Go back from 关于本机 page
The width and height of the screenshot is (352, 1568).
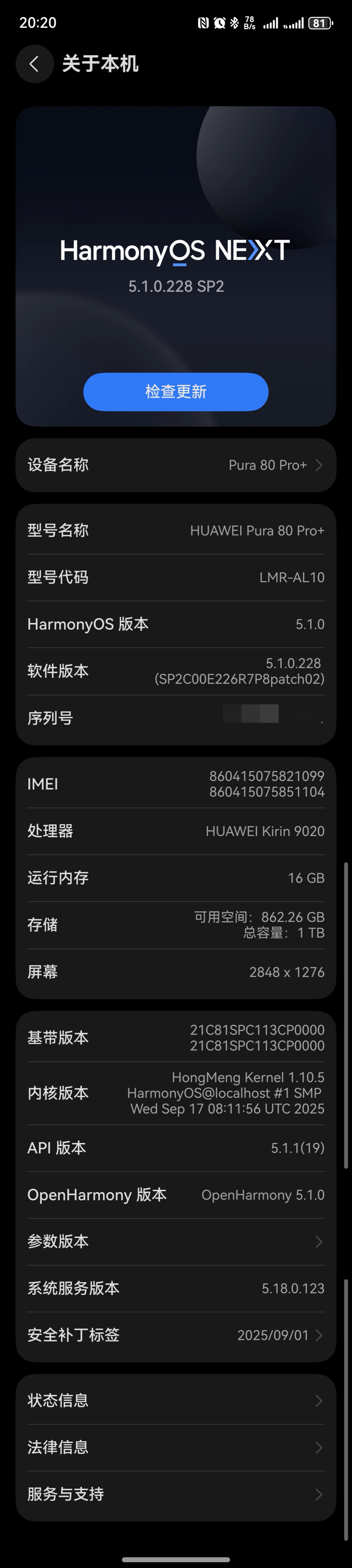click(34, 64)
